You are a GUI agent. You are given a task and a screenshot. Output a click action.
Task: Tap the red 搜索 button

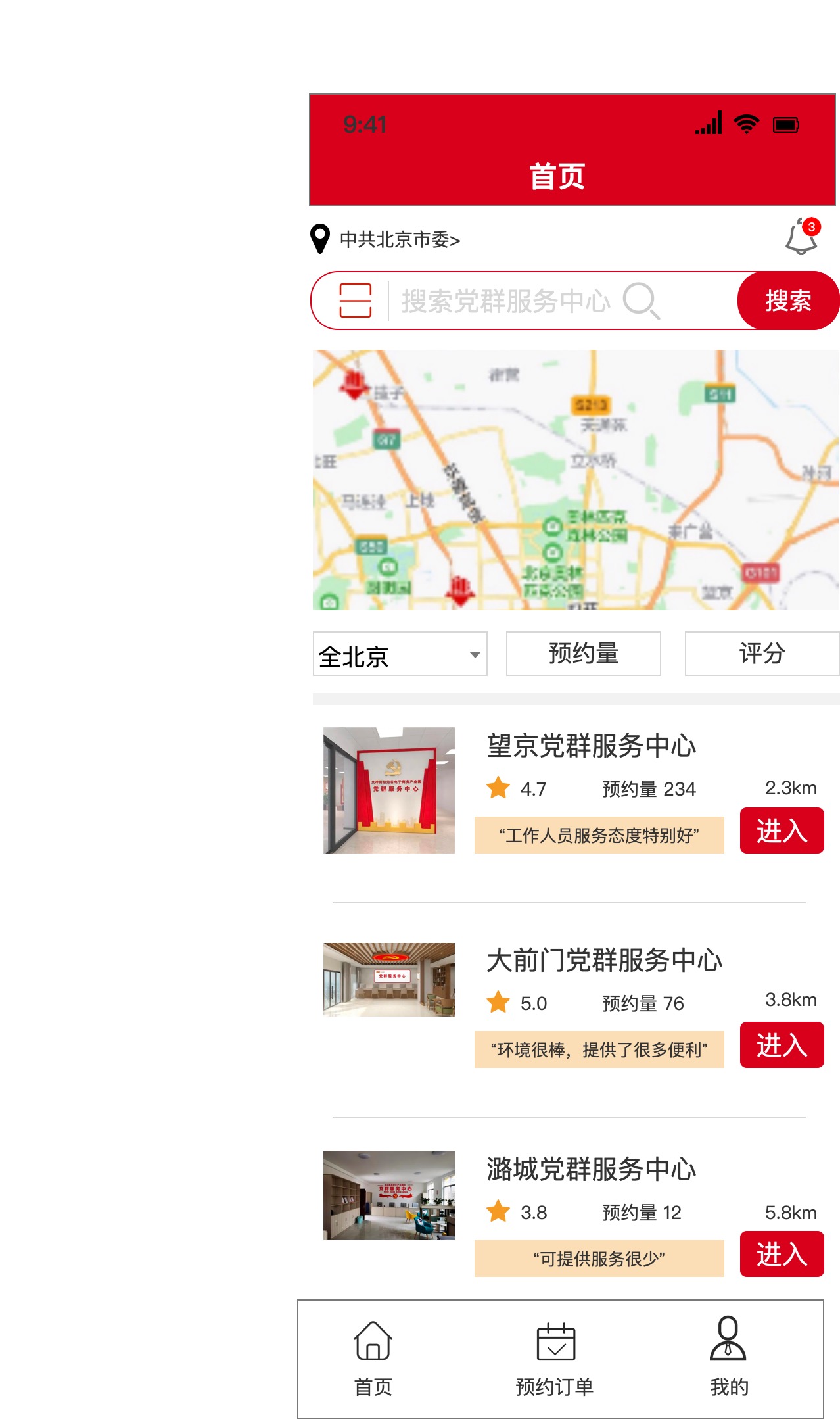[787, 301]
